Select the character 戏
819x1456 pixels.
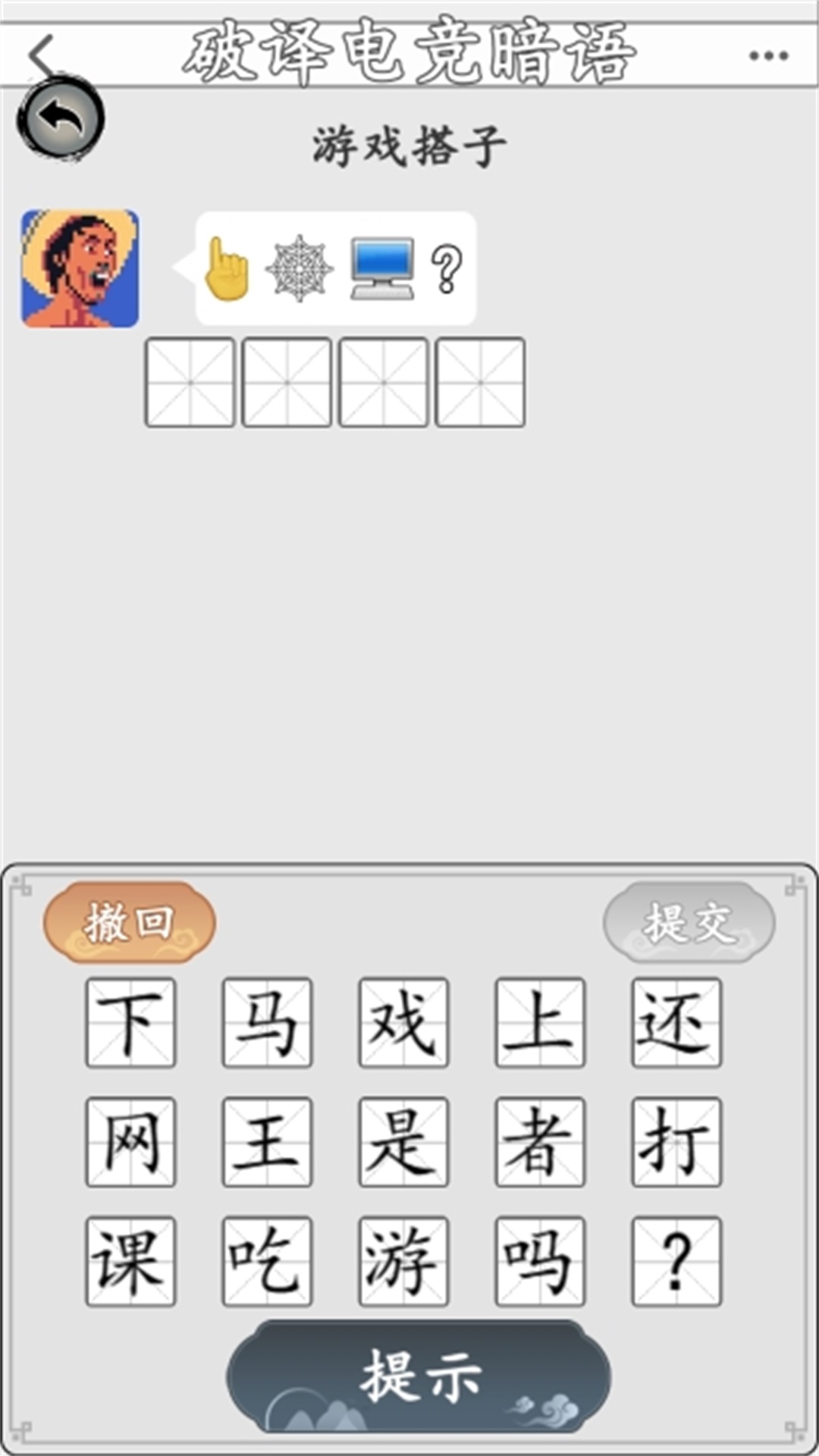point(403,1022)
